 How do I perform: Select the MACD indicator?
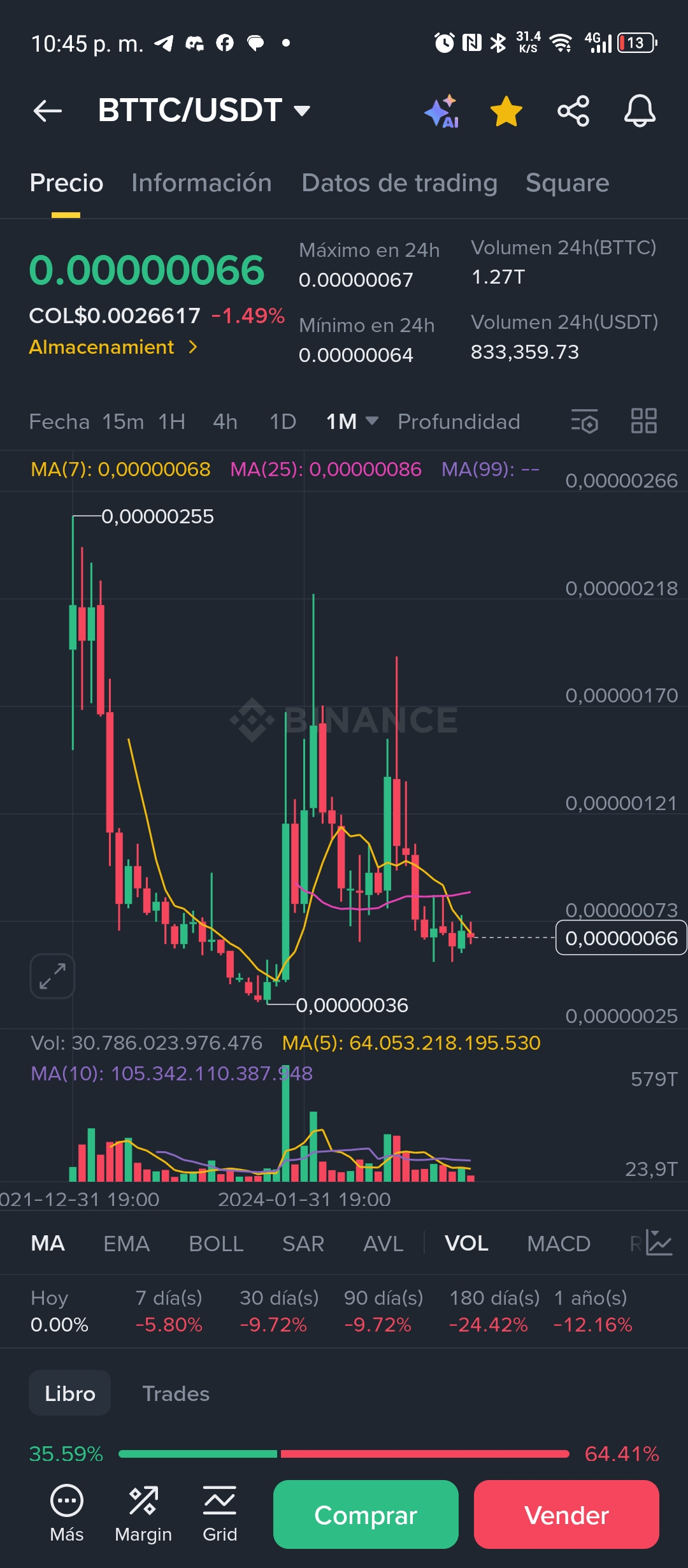559,1244
